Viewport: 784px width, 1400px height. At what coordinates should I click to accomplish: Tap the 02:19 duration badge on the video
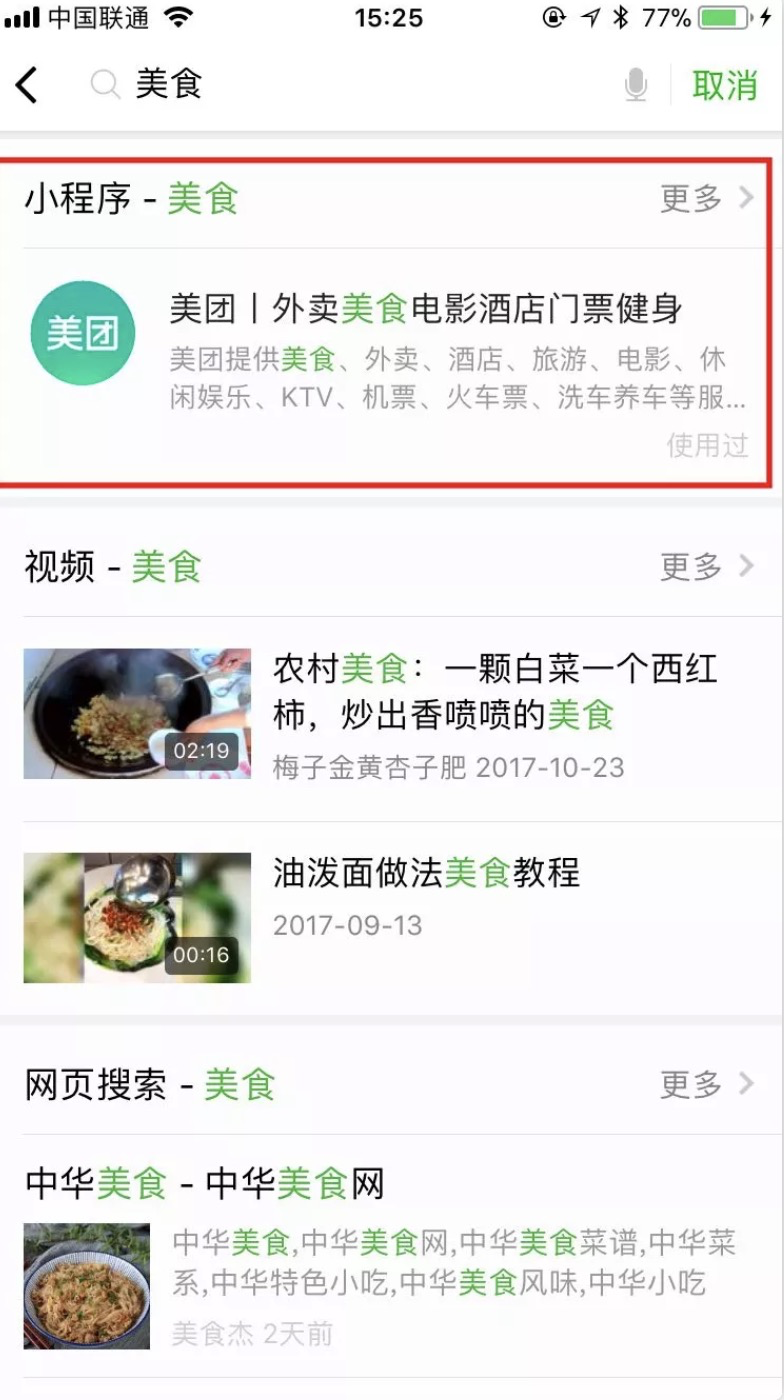203,751
